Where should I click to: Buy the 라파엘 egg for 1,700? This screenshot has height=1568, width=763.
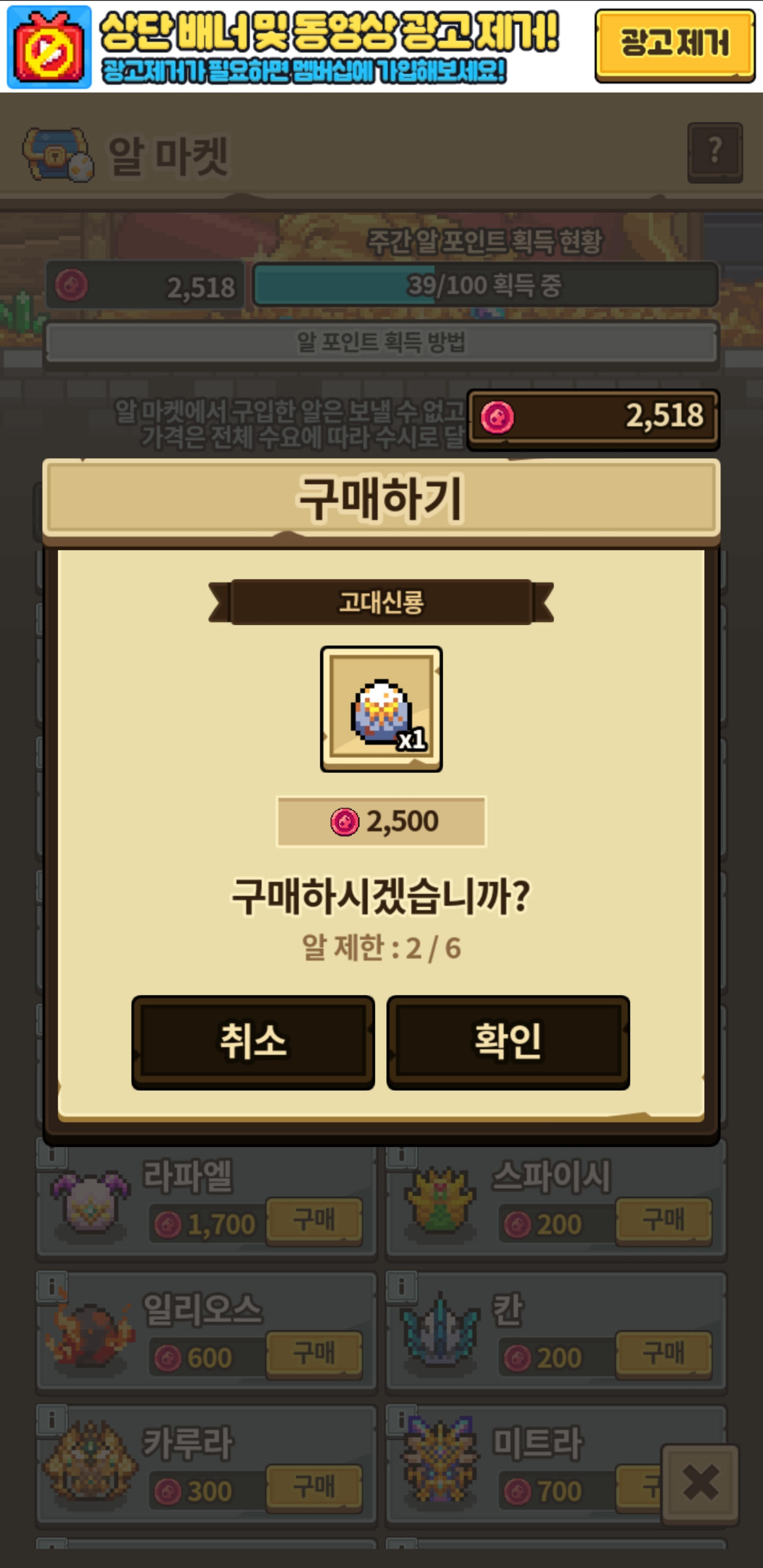(x=314, y=1221)
